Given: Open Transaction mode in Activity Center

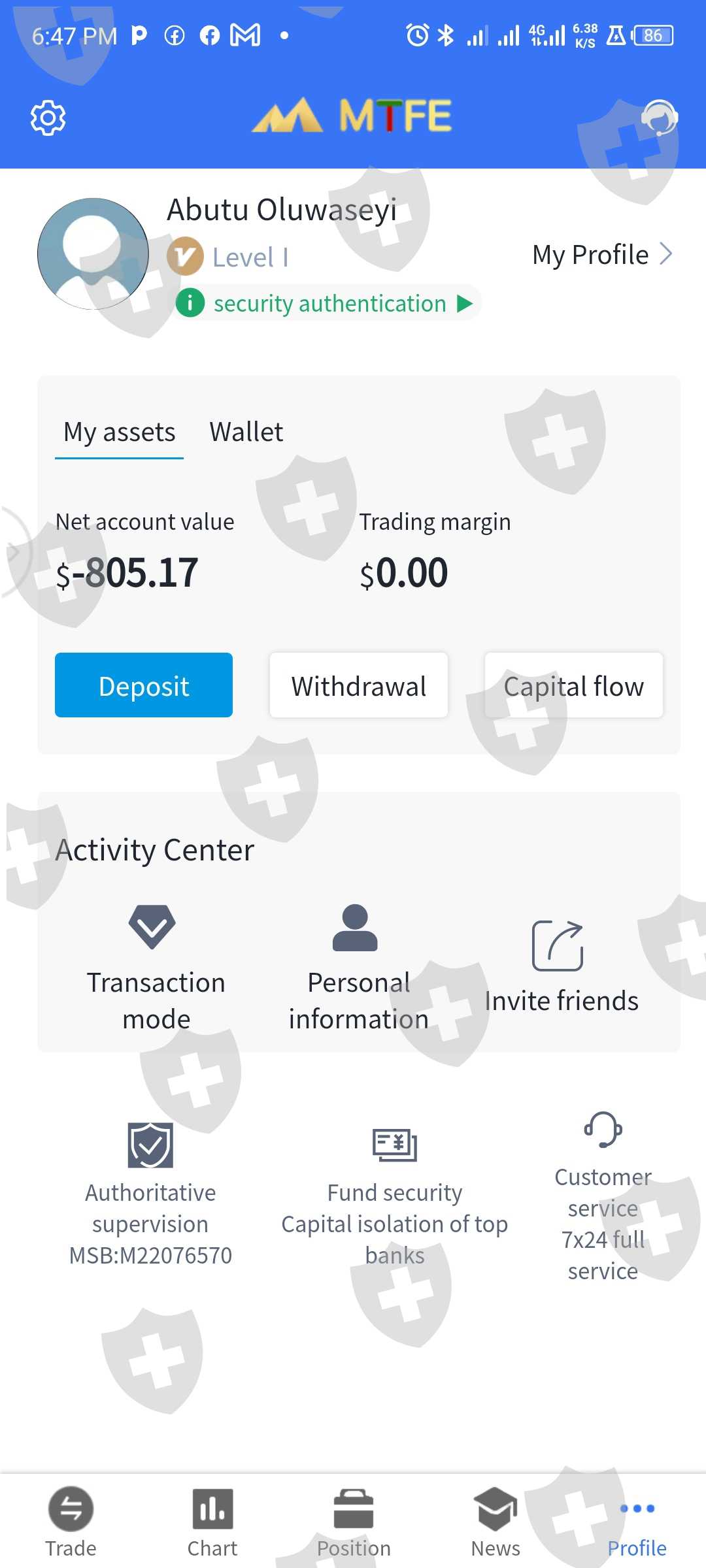Looking at the screenshot, I should pos(156,967).
